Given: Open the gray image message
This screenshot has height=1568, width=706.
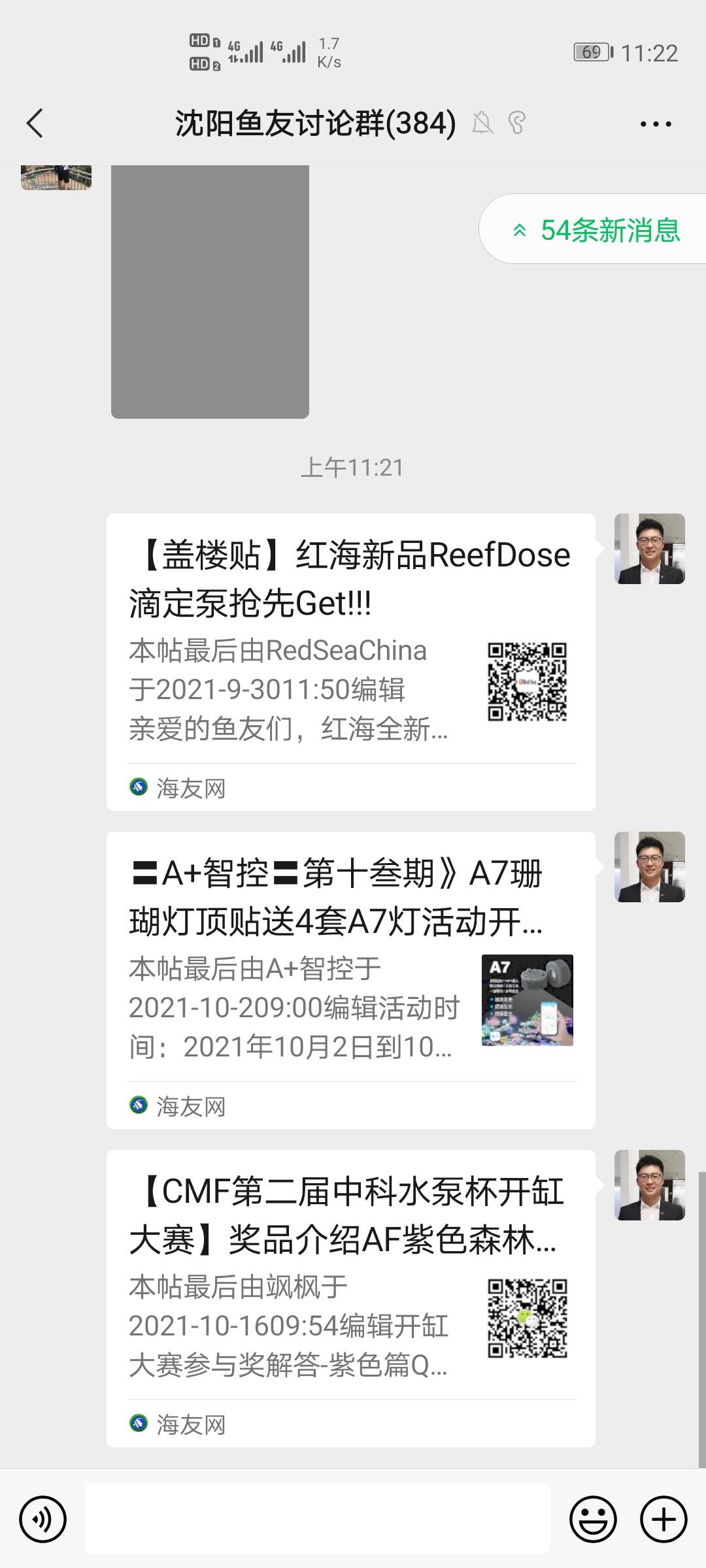Looking at the screenshot, I should pyautogui.click(x=210, y=291).
